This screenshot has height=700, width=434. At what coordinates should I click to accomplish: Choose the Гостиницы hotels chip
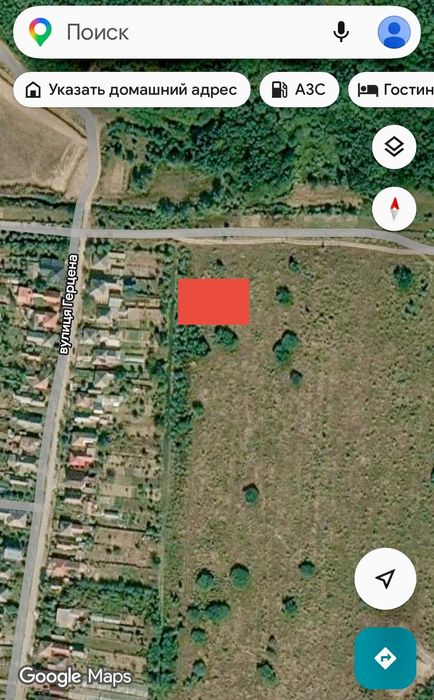coord(391,90)
